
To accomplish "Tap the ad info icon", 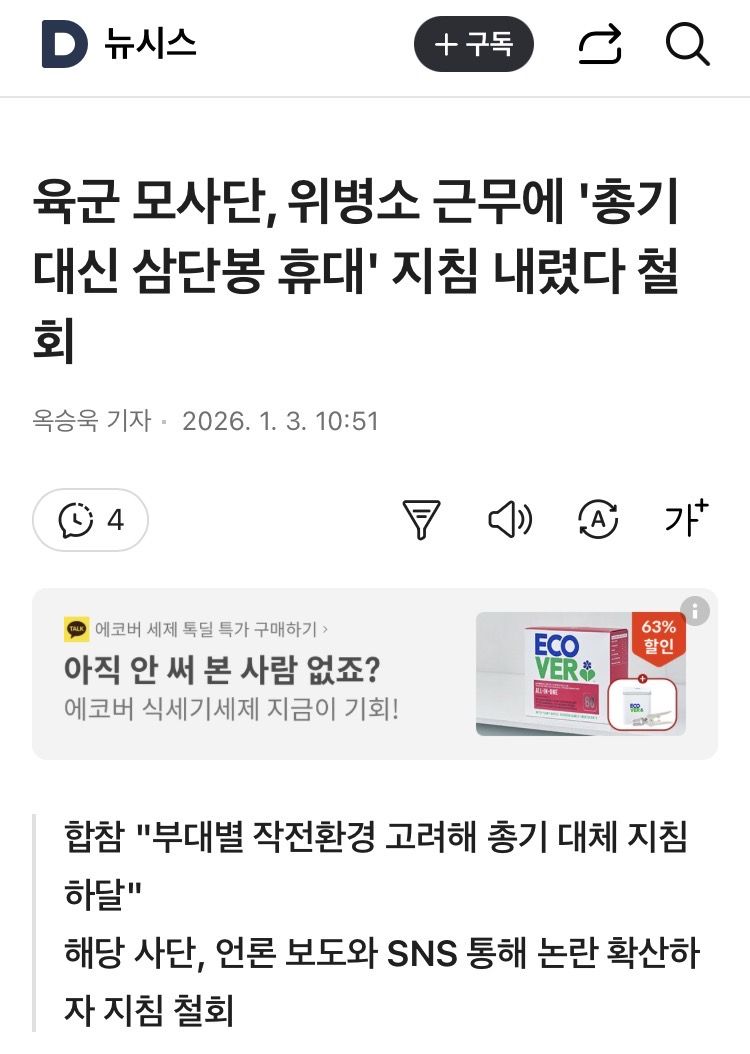I will pyautogui.click(x=695, y=612).
